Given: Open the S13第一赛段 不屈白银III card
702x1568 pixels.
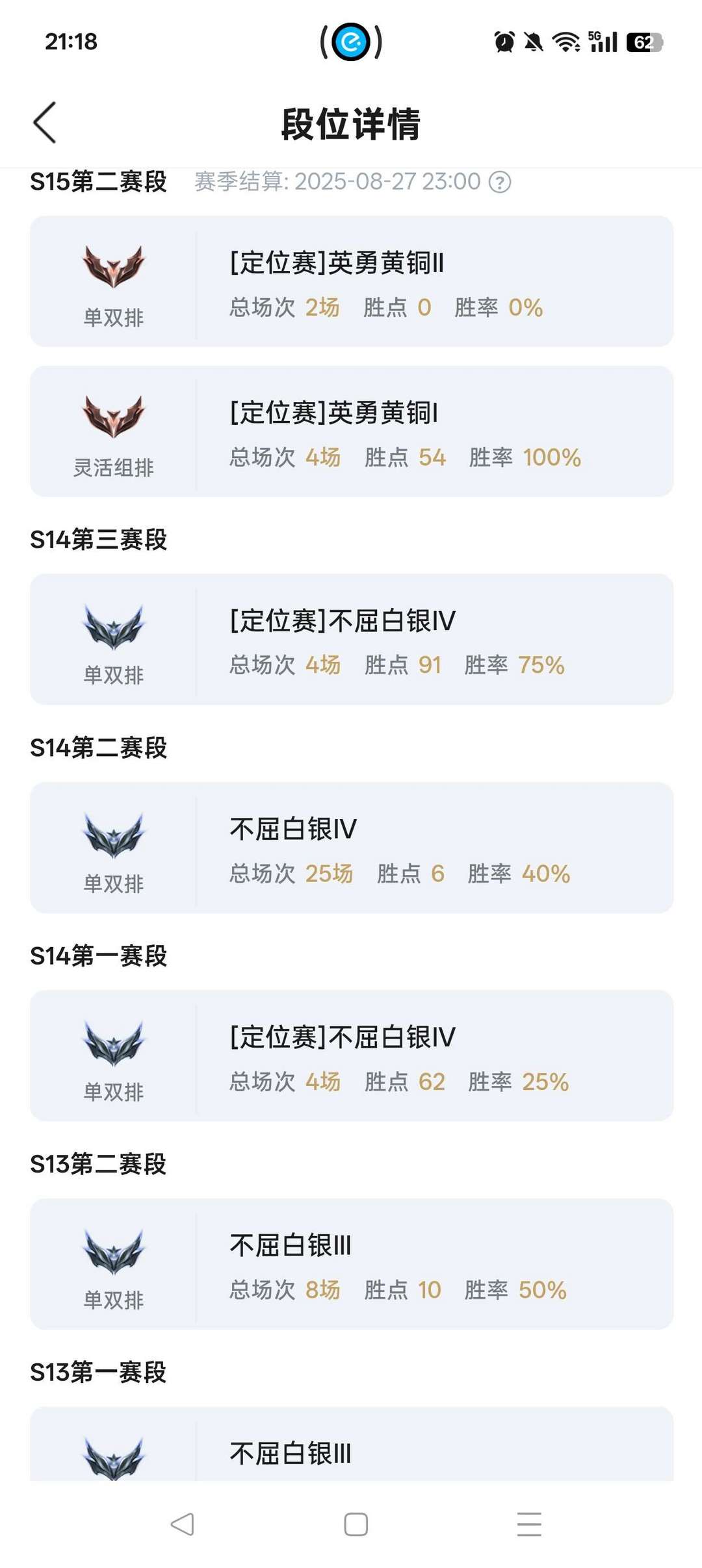Looking at the screenshot, I should point(352,1444).
